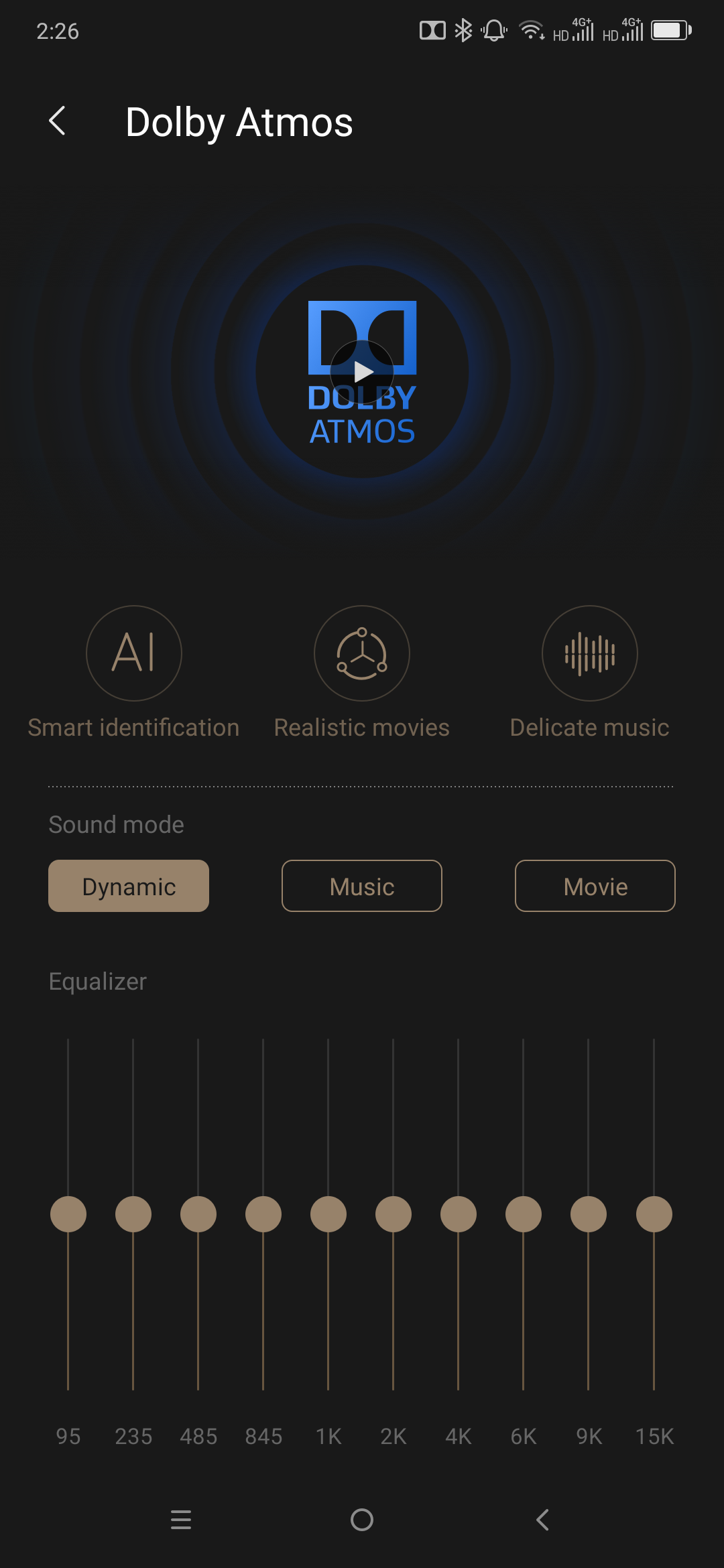Viewport: 724px width, 1568px height.
Task: Select Dynamic sound mode
Action: (x=129, y=886)
